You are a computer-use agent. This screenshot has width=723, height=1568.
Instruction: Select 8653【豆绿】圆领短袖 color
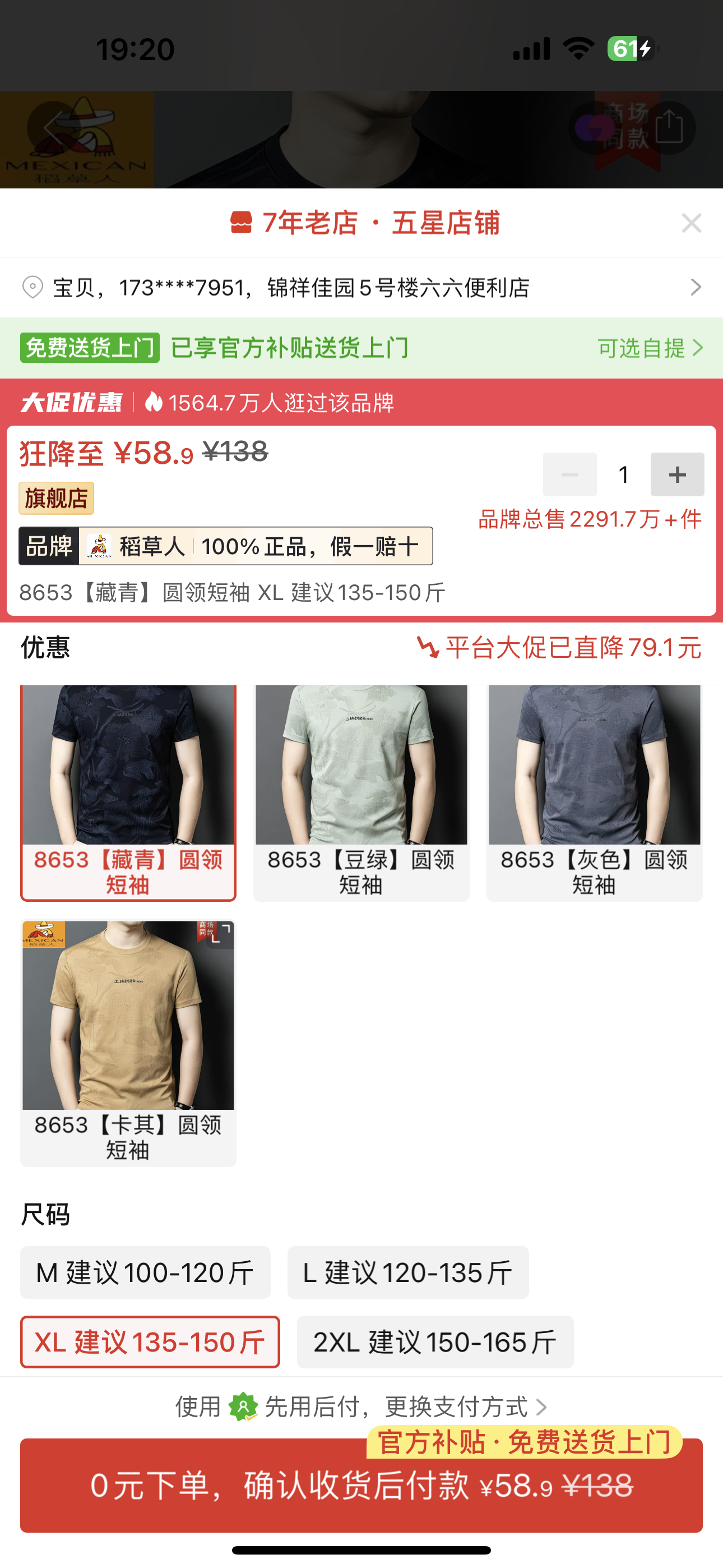[361, 791]
